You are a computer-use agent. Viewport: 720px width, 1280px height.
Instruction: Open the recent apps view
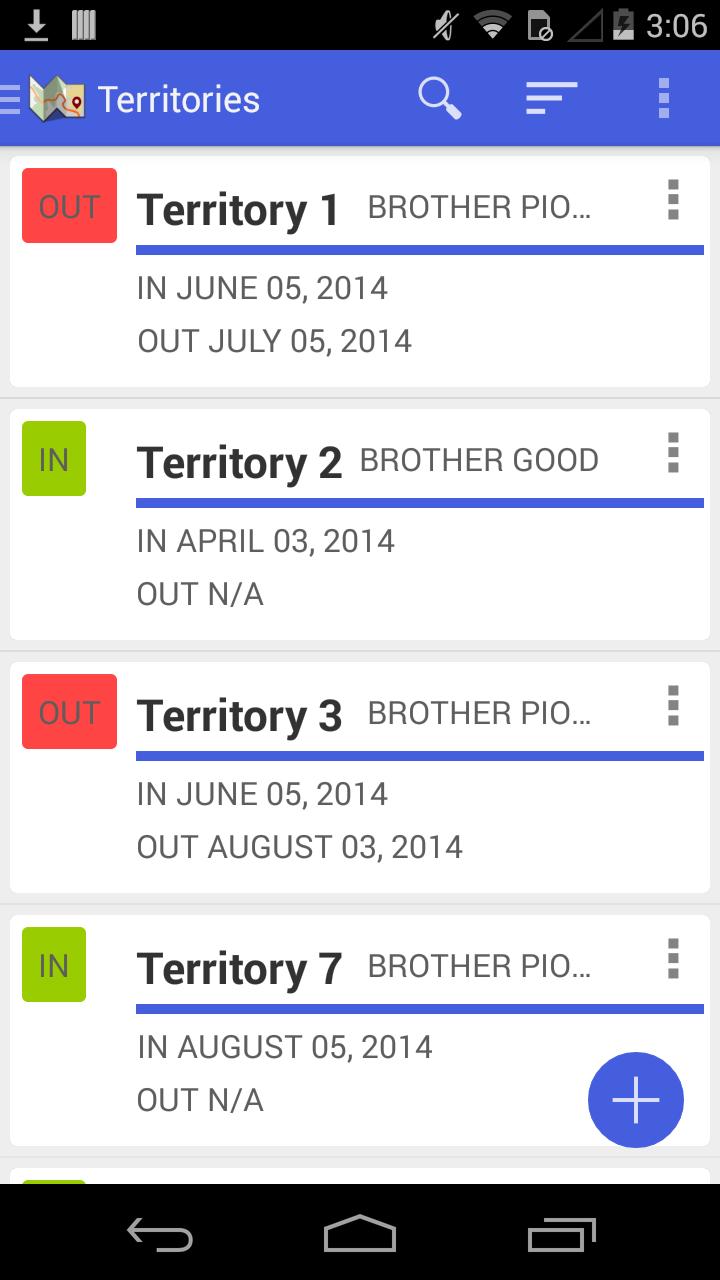(560, 1233)
